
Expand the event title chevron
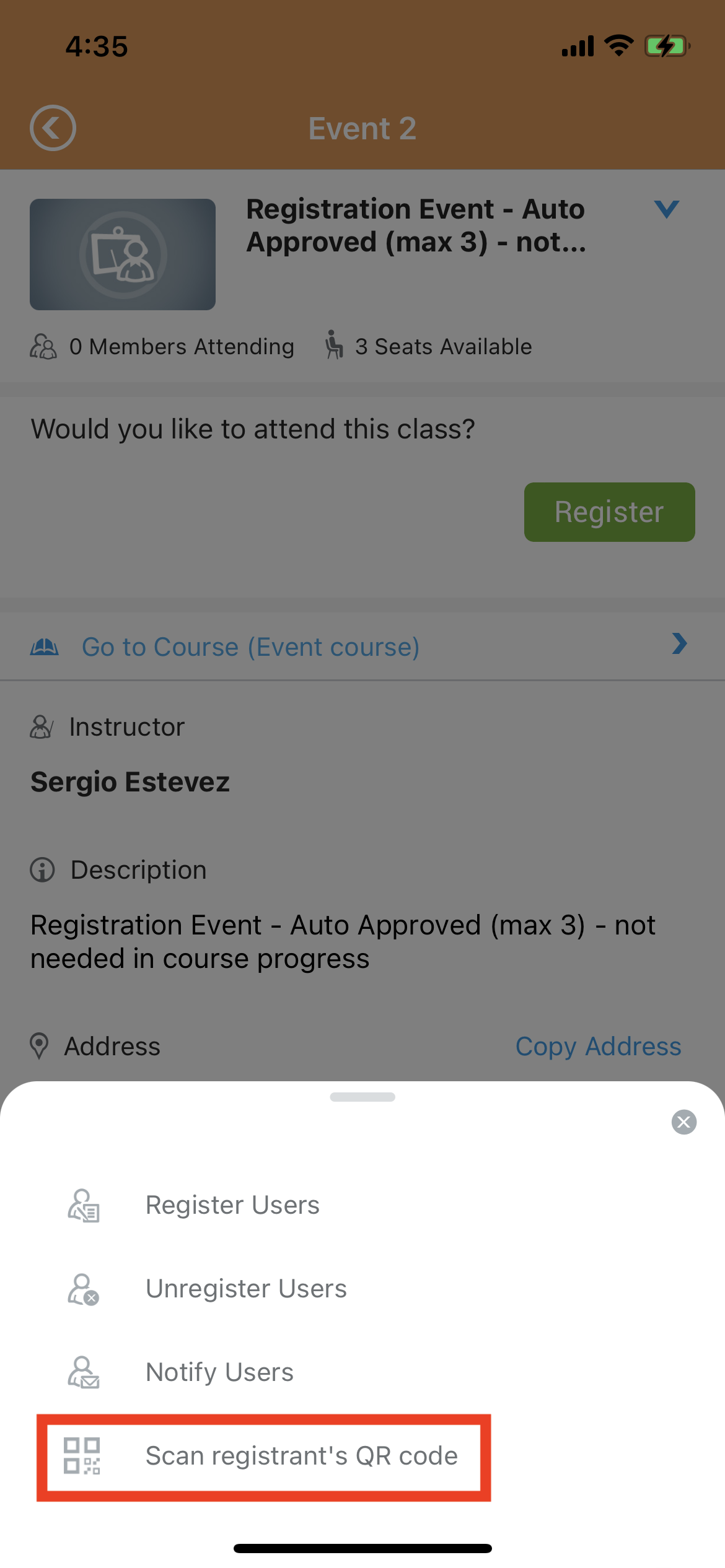click(x=667, y=209)
